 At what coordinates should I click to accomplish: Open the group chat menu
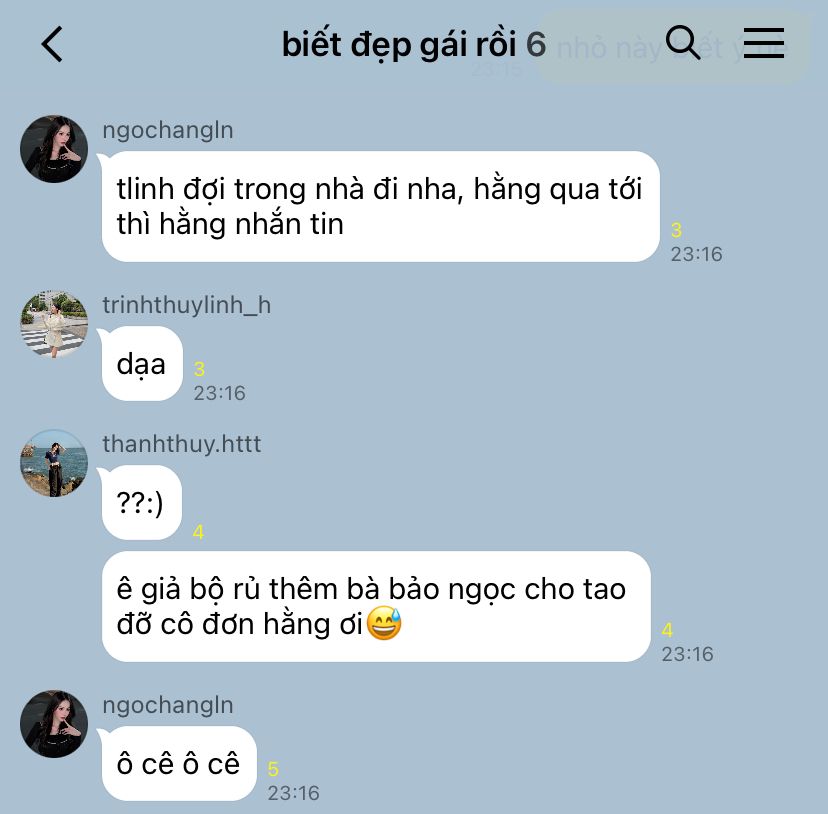[x=764, y=43]
